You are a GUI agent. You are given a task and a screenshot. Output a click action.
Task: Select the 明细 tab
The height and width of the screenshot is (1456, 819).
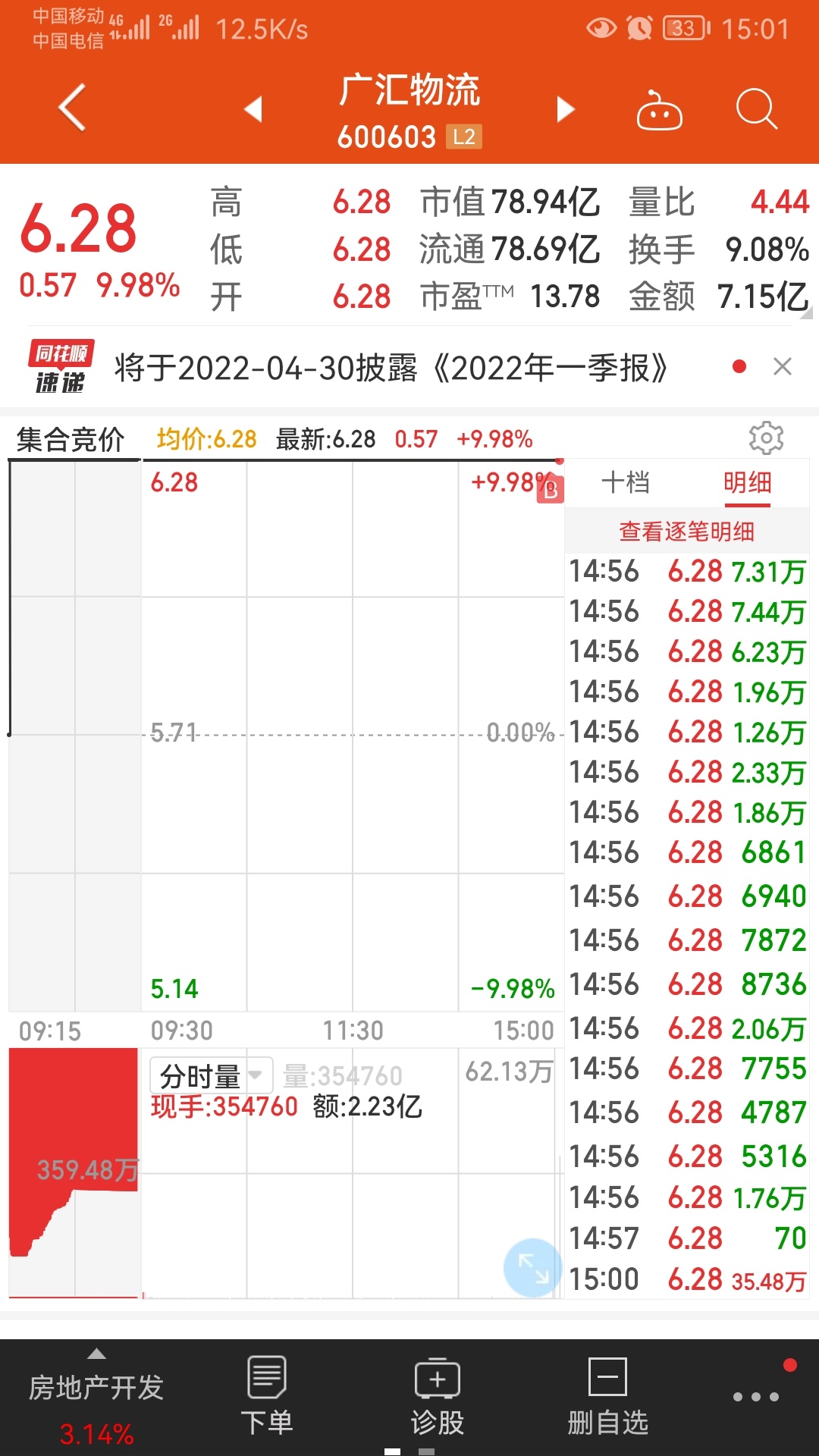click(747, 482)
